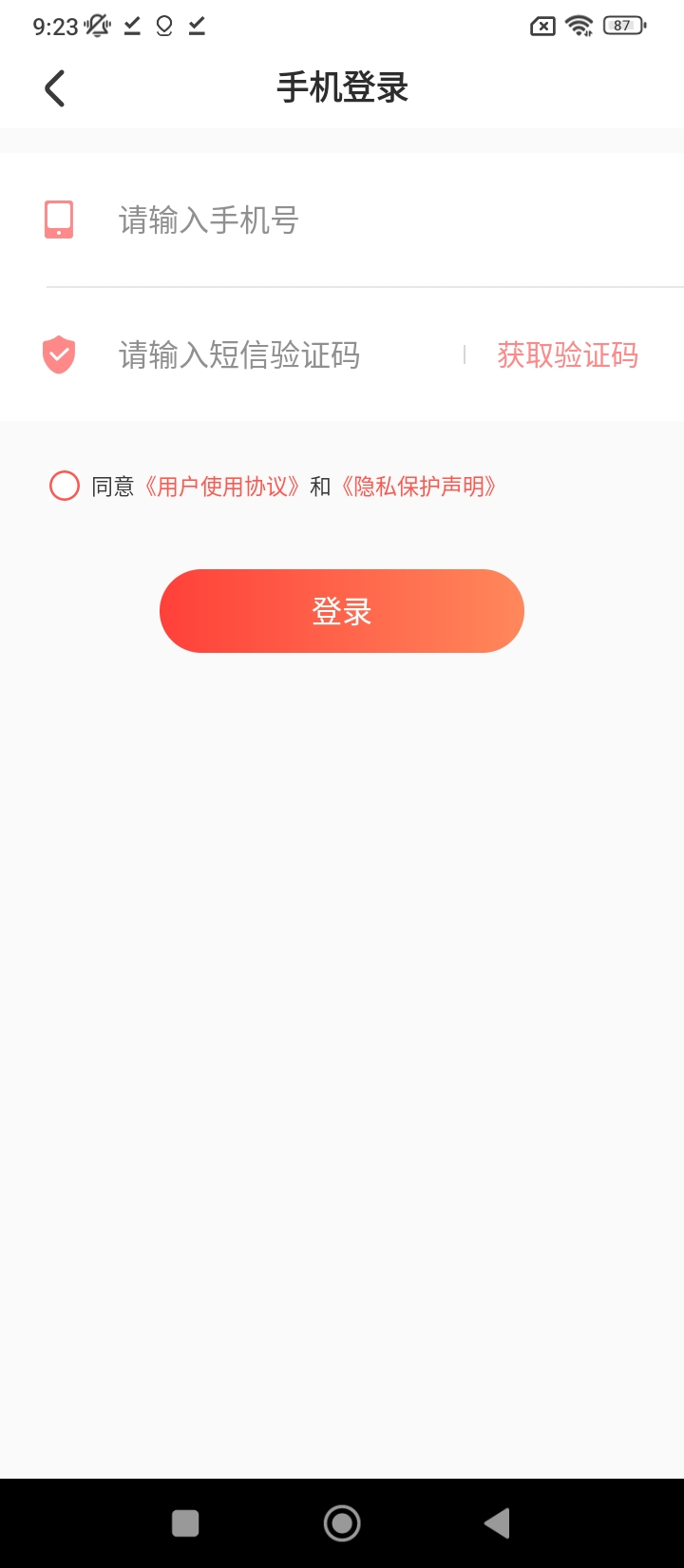Open the 《隐私保护声明》 link
Viewport: 684px width, 1568px height.
419,487
